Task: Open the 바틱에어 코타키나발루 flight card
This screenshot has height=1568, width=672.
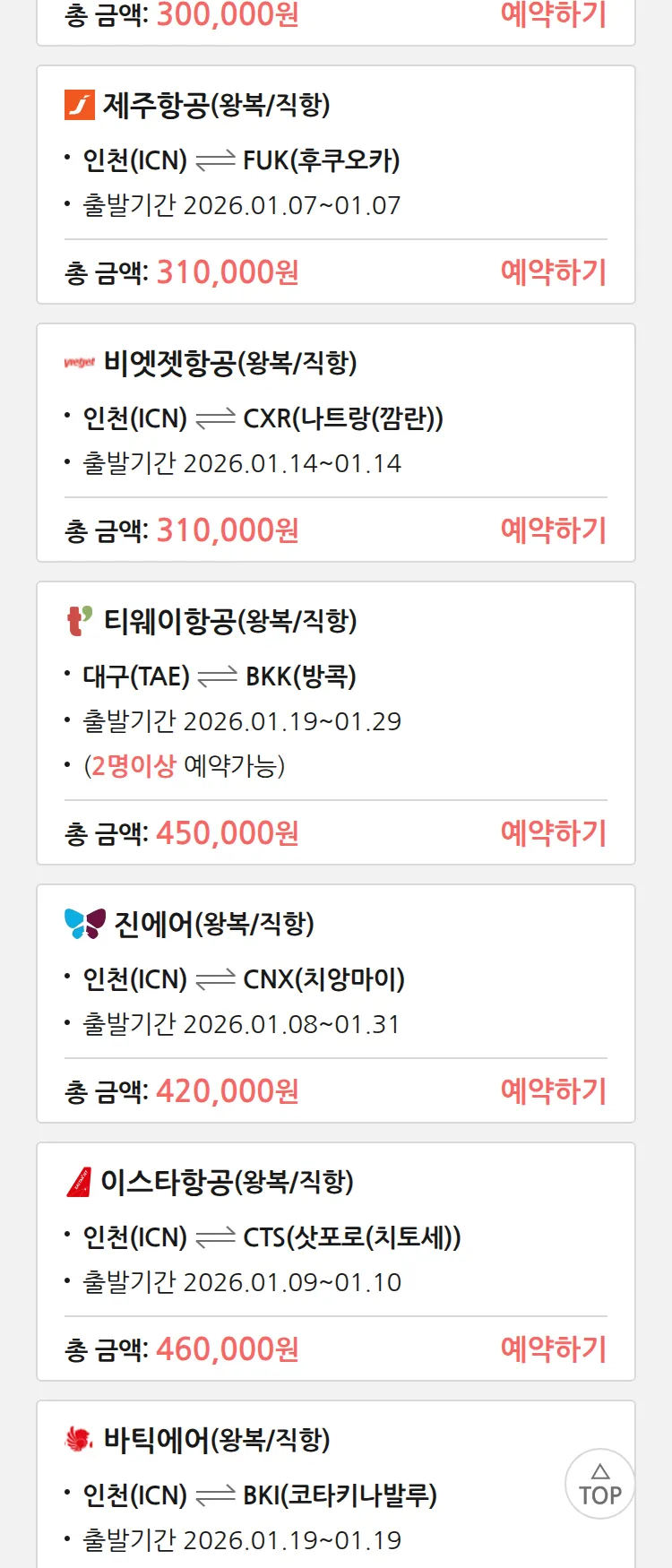Action: tap(269, 1487)
